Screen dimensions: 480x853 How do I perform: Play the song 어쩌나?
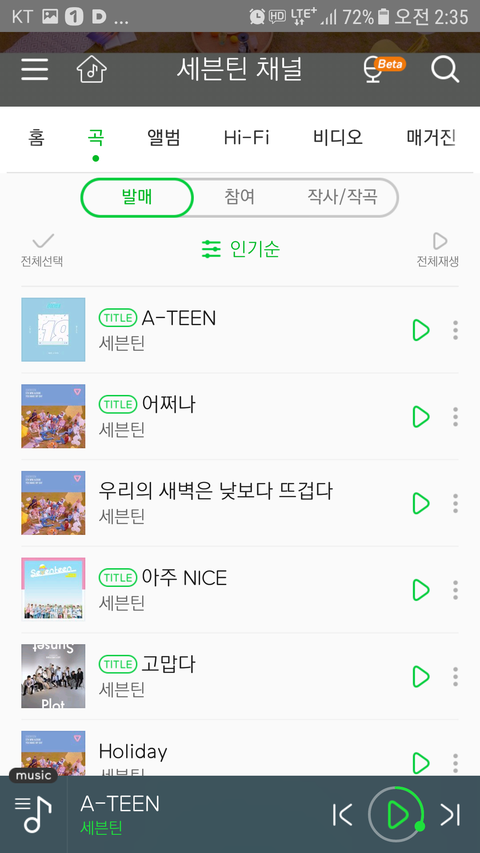click(421, 417)
